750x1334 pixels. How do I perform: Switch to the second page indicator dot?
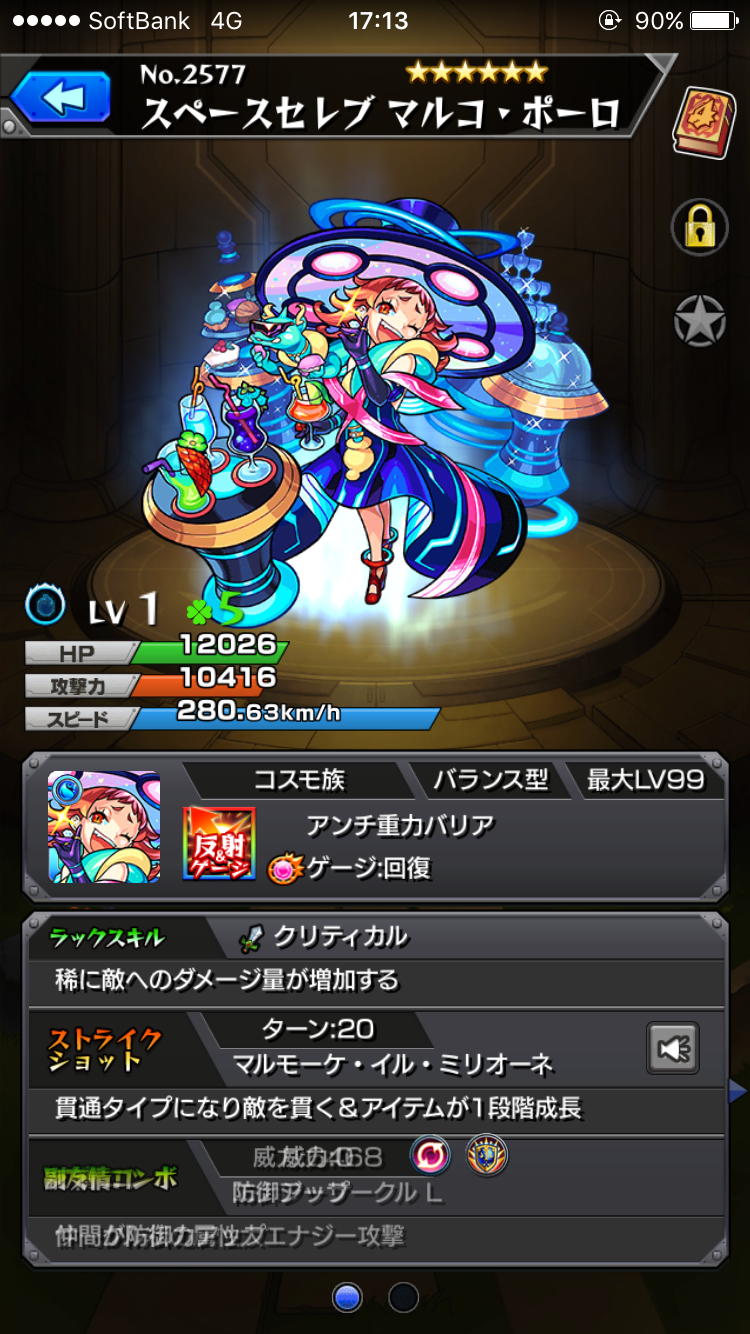[403, 1298]
